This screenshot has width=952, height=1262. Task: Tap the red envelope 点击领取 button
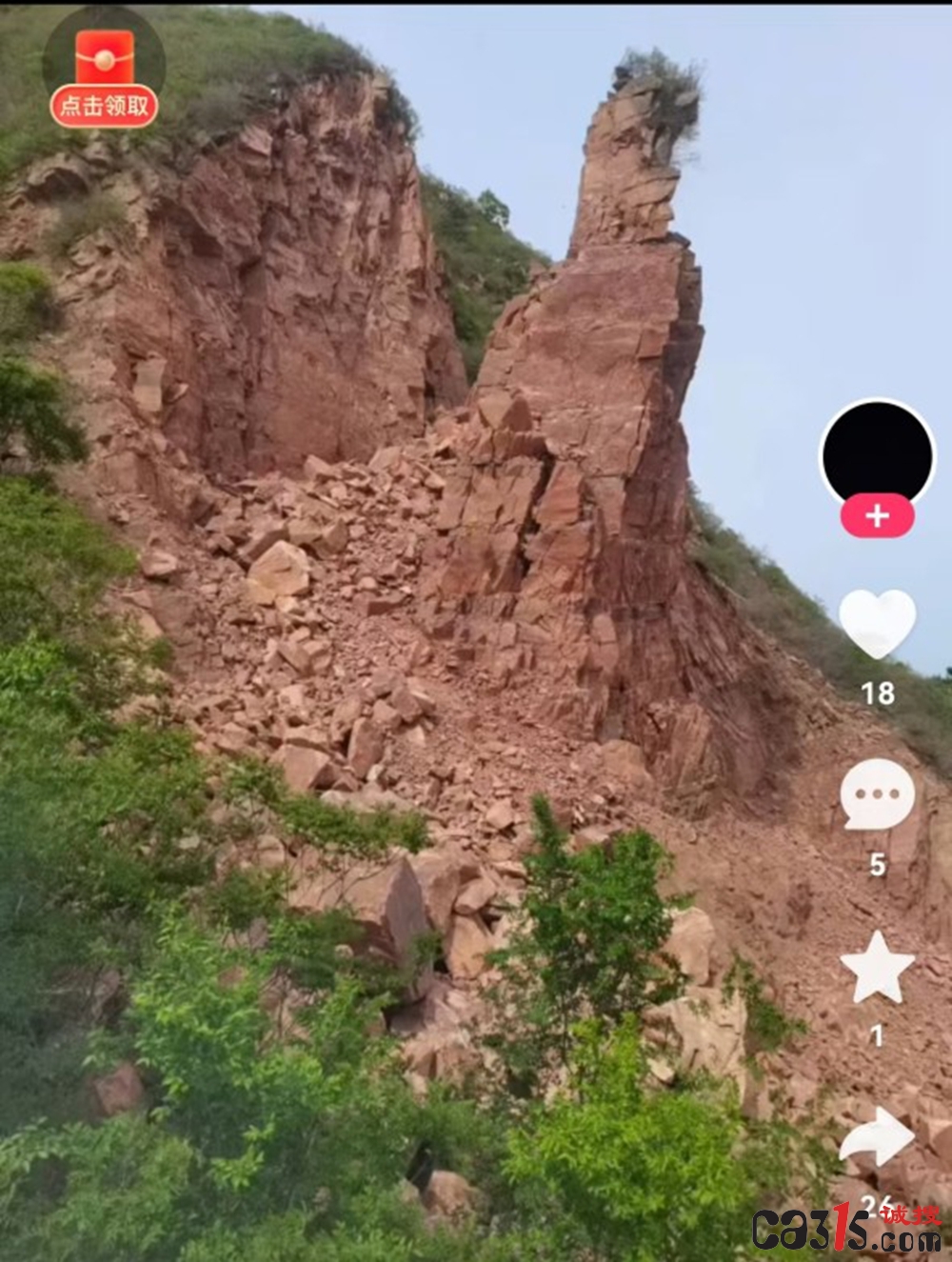104,79
